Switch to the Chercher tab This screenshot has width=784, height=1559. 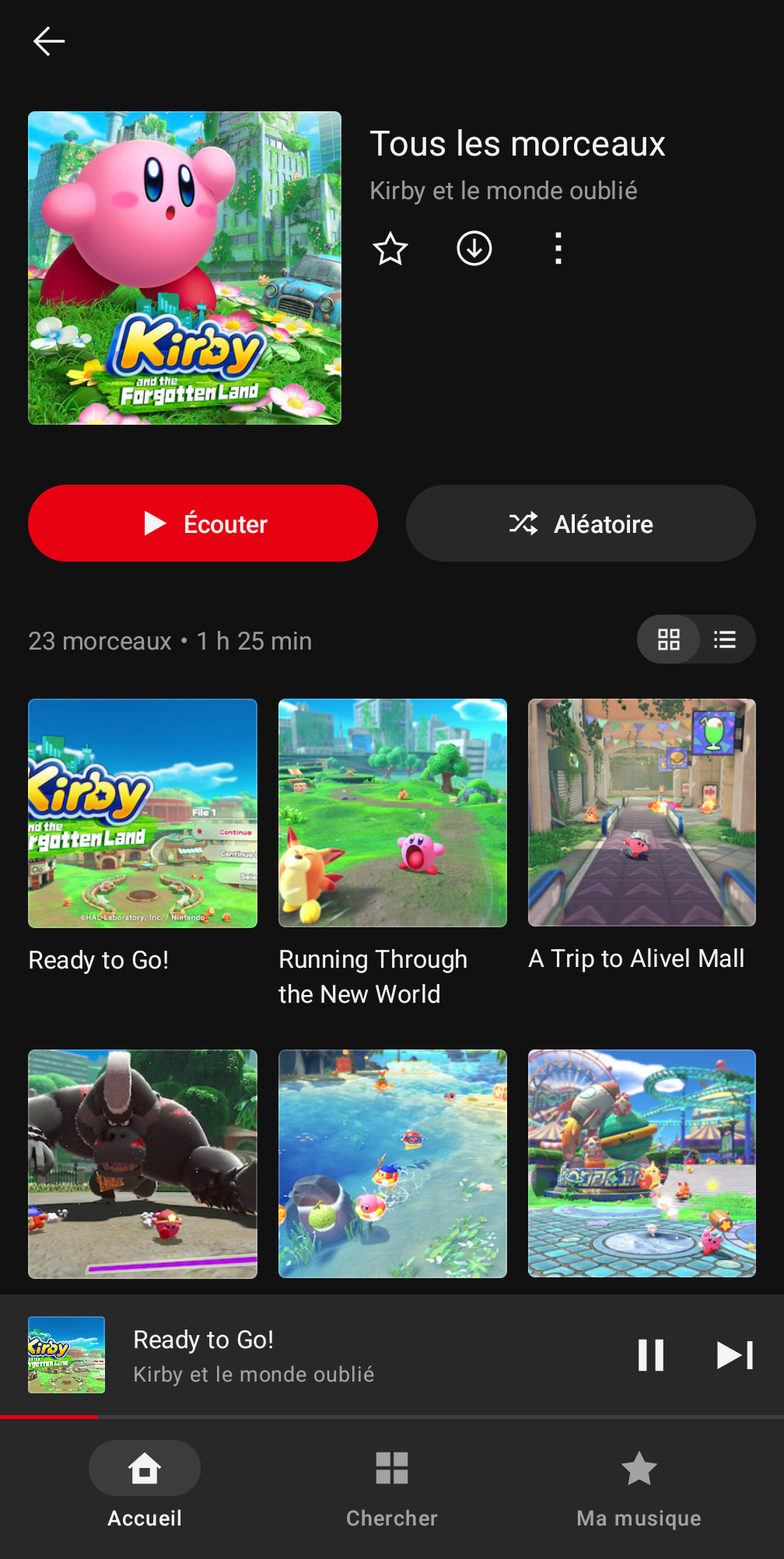tap(392, 1484)
